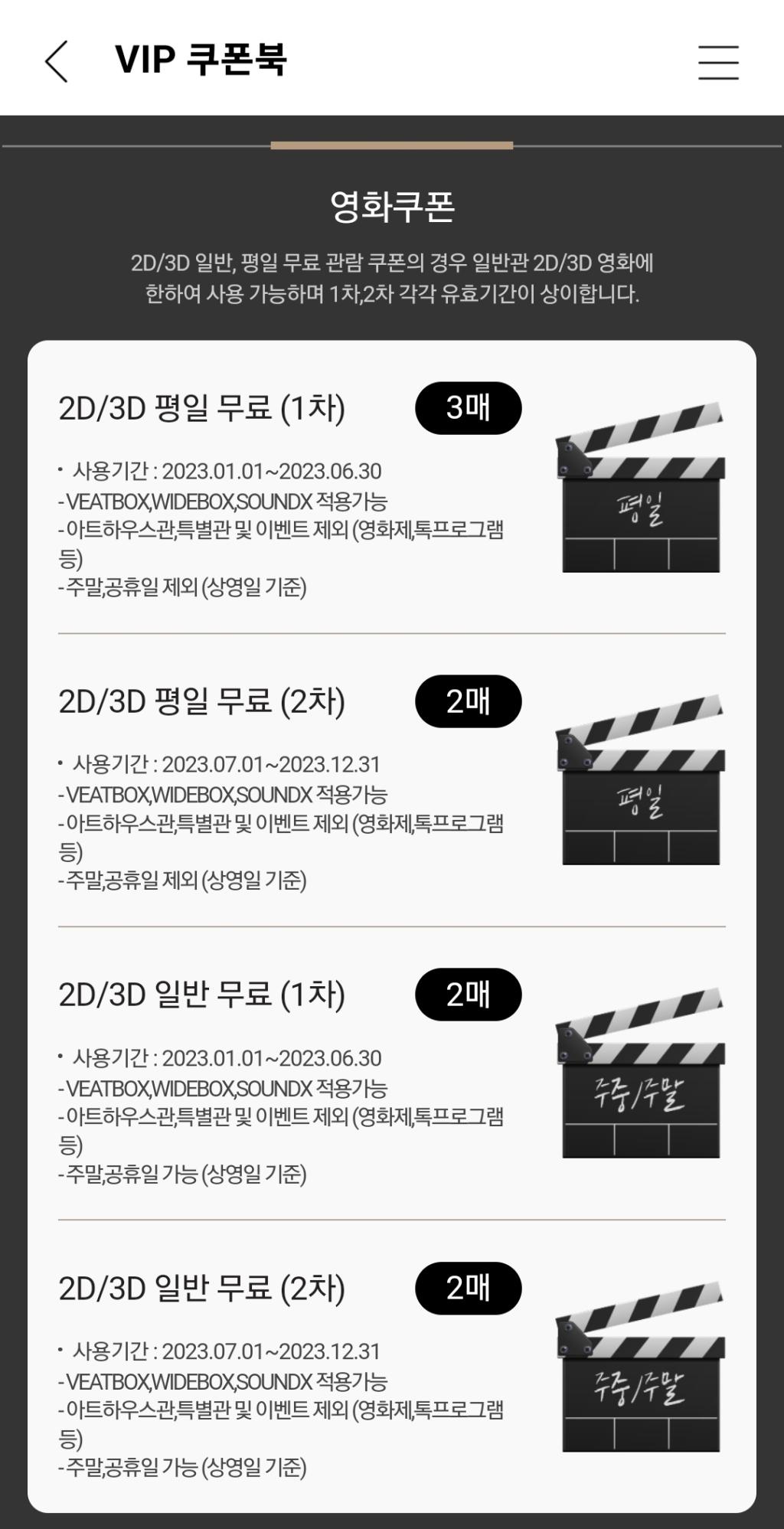Tap the coupon description notice below 영화쿠폰
This screenshot has width=784, height=1529.
coord(391,276)
